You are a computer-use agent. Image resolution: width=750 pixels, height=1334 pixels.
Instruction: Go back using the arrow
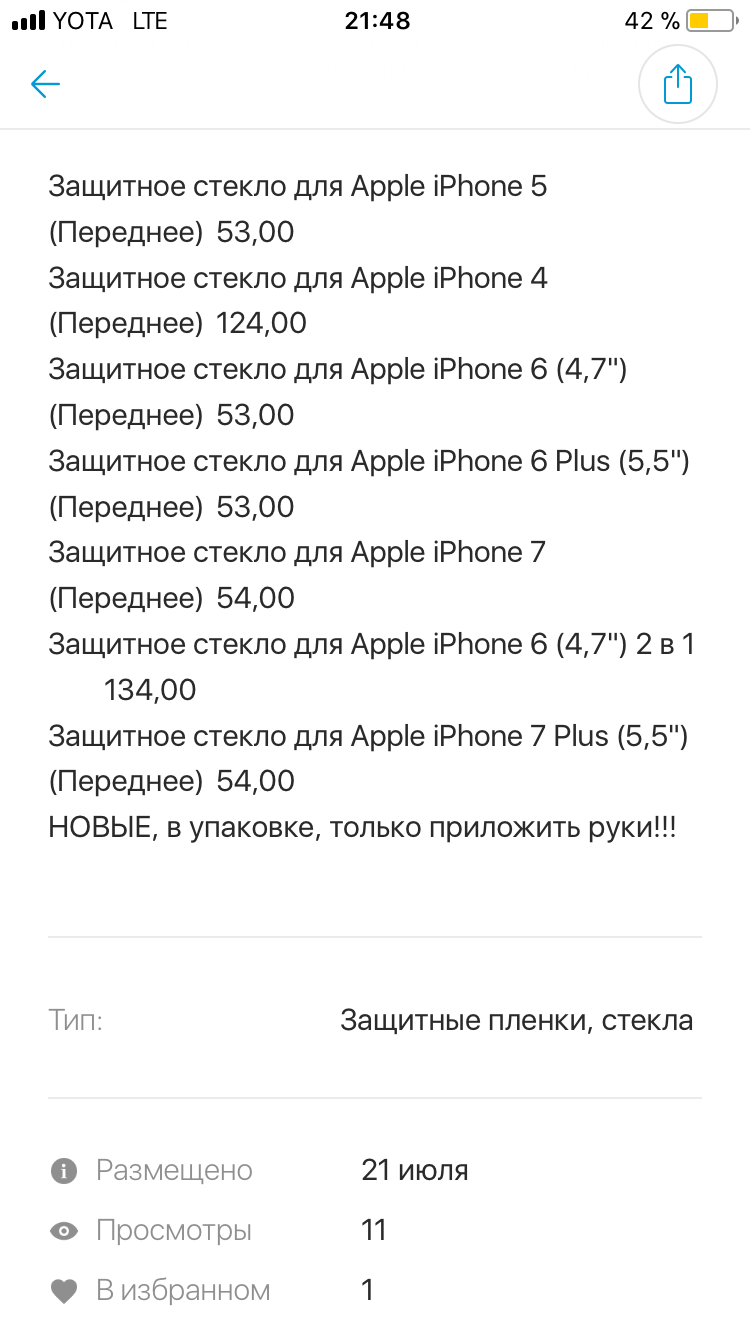46,84
